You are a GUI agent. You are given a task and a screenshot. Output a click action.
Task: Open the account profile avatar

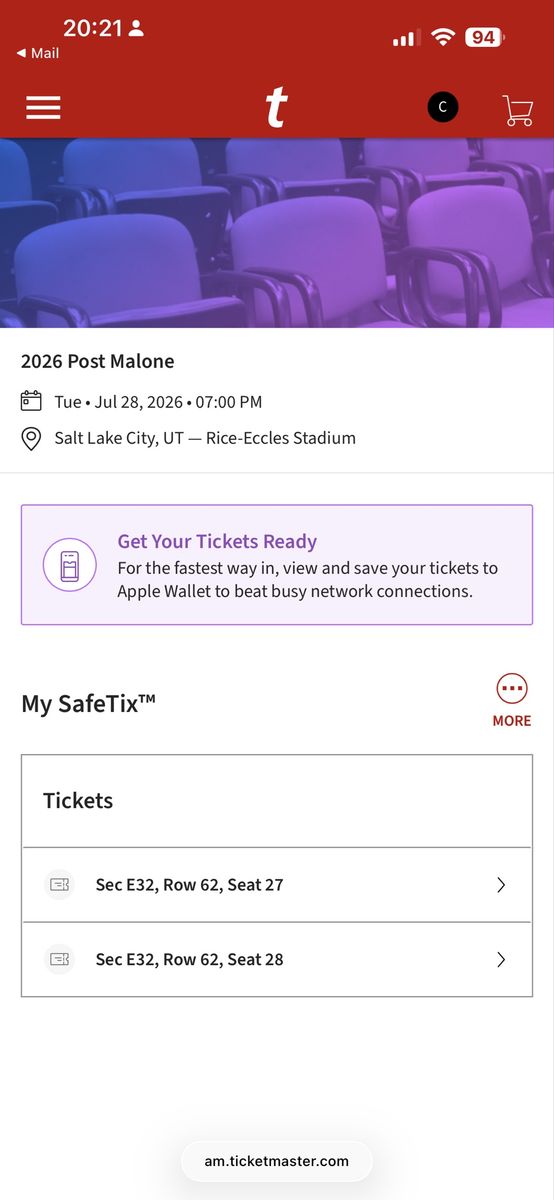pyautogui.click(x=443, y=107)
